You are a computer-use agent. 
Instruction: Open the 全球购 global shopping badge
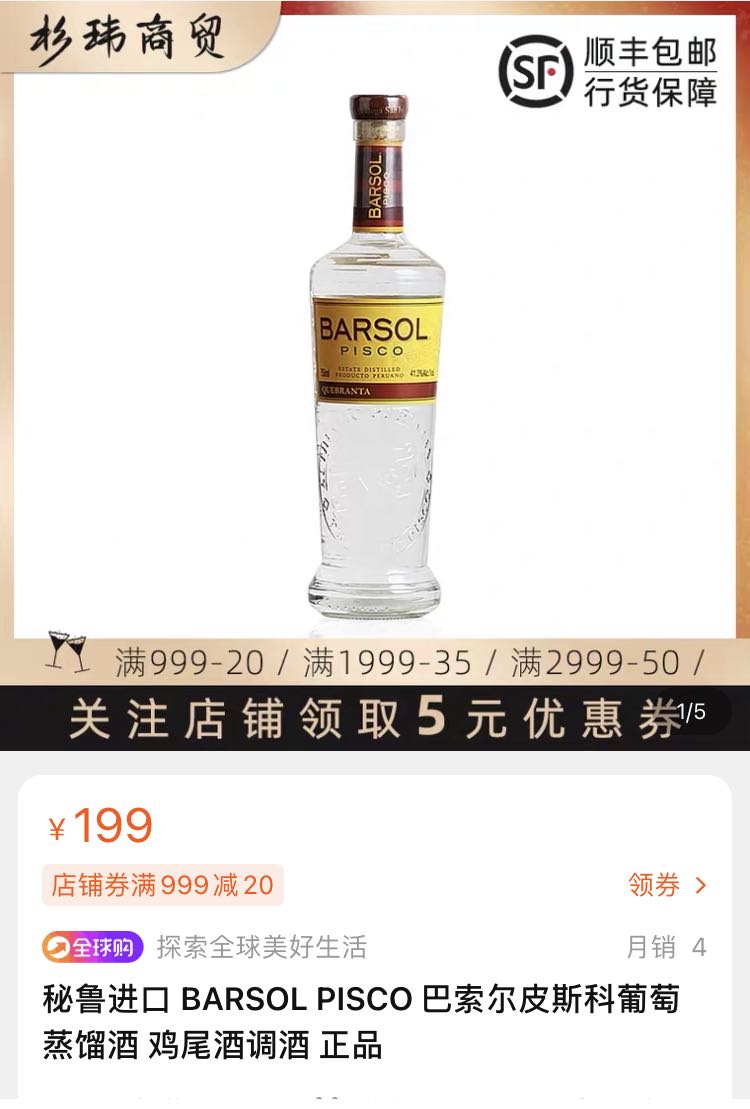click(93, 946)
